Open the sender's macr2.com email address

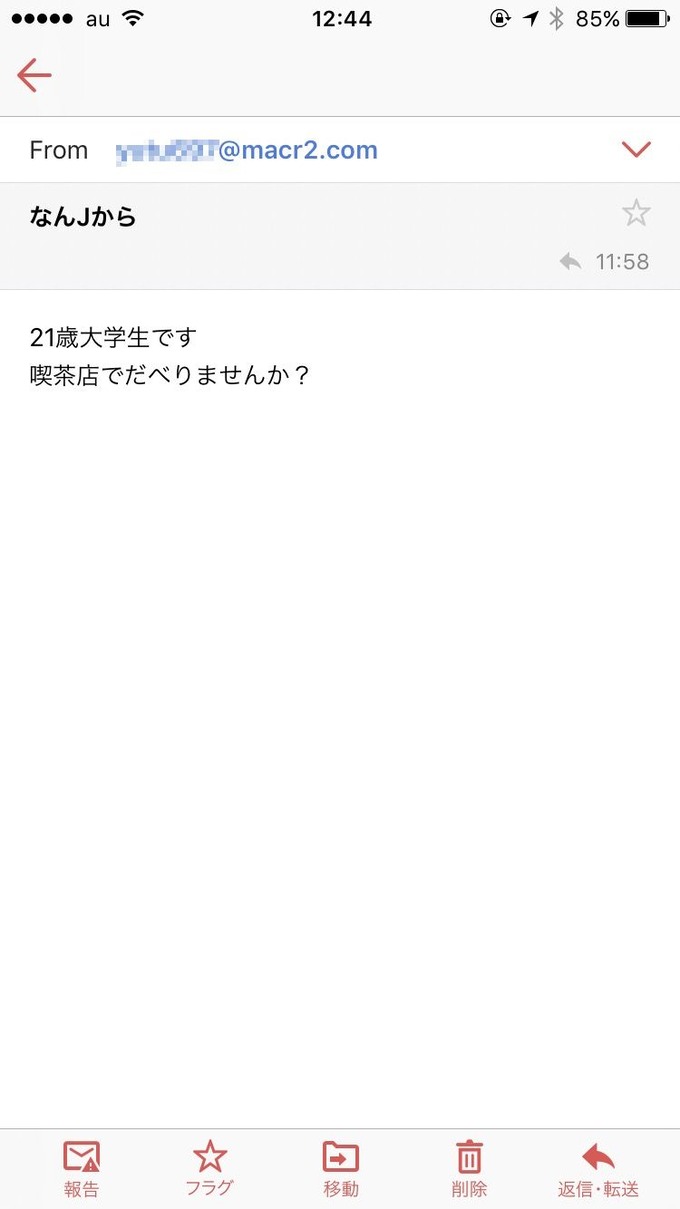247,151
